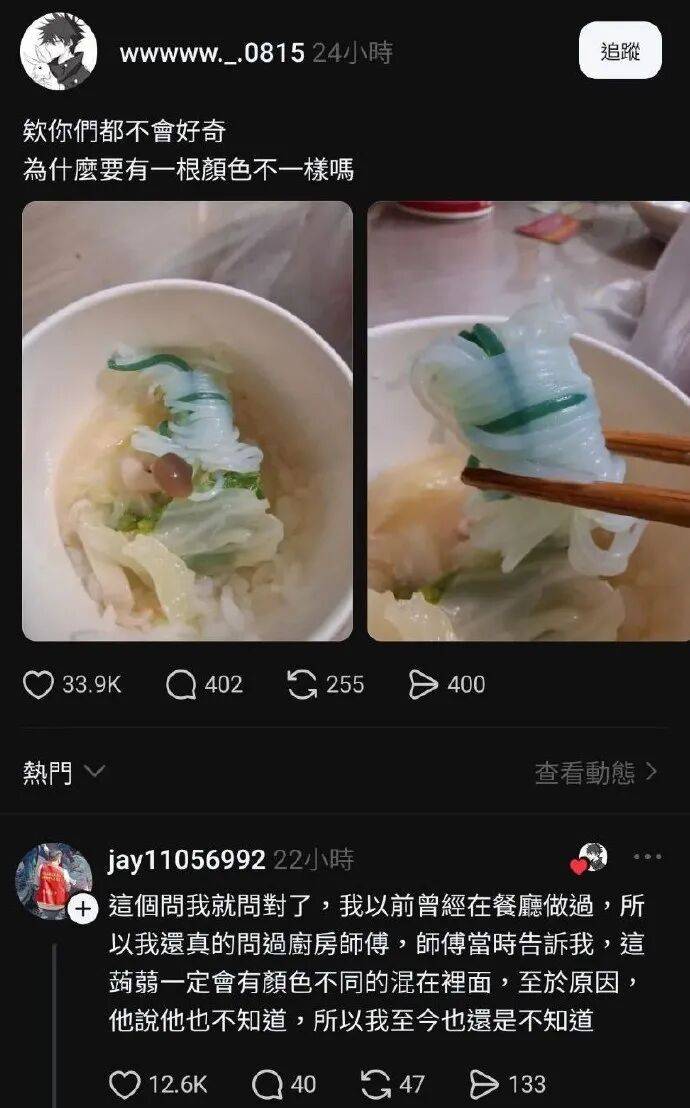Follow wwwww._.0815 with the 追蹤 button
This screenshot has height=1108, width=690.
click(620, 51)
